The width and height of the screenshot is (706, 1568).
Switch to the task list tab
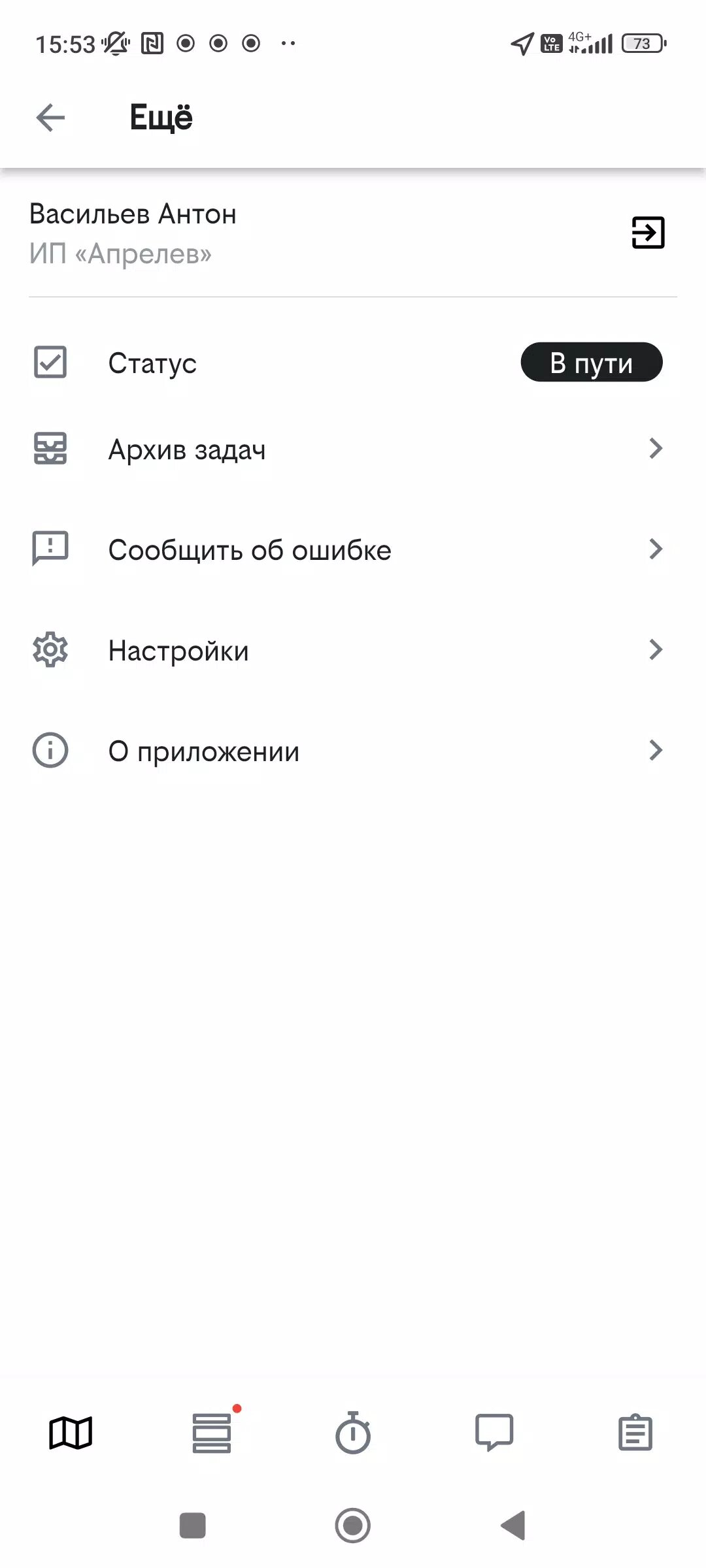pyautogui.click(x=212, y=1433)
